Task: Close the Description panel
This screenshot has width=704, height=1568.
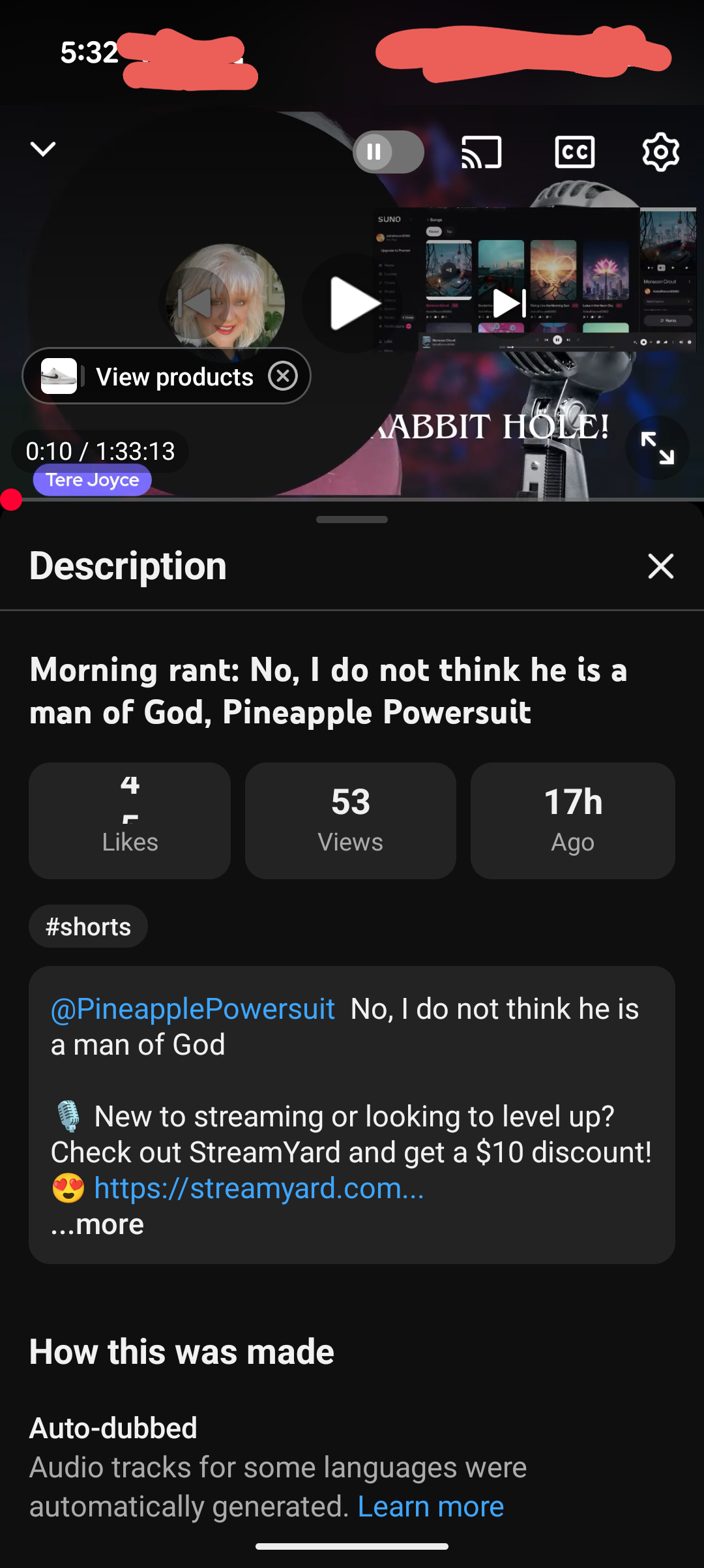Action: (660, 566)
